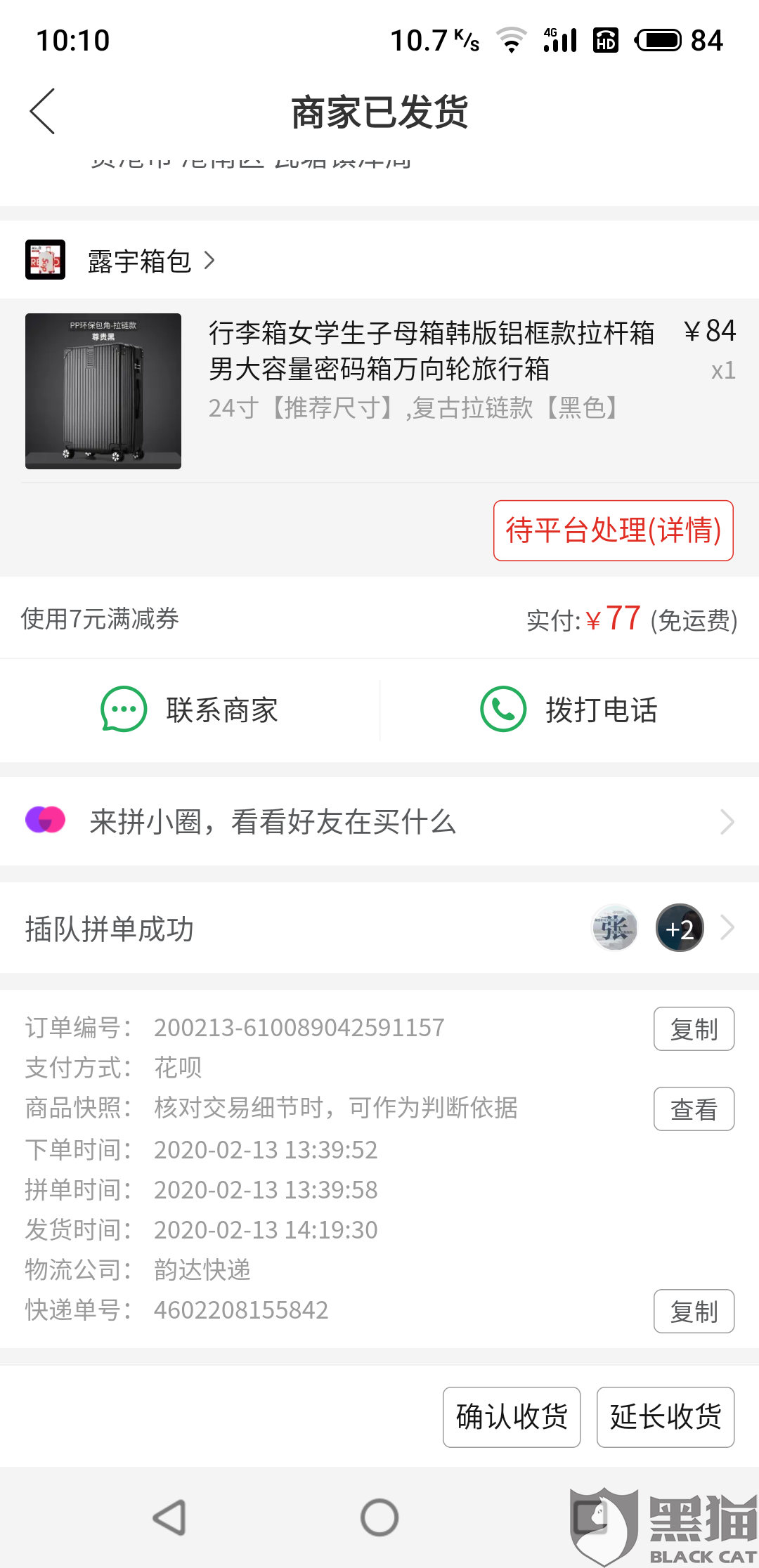
Task: View the 插队拼单成功 group details
Action: pyautogui.click(x=379, y=928)
